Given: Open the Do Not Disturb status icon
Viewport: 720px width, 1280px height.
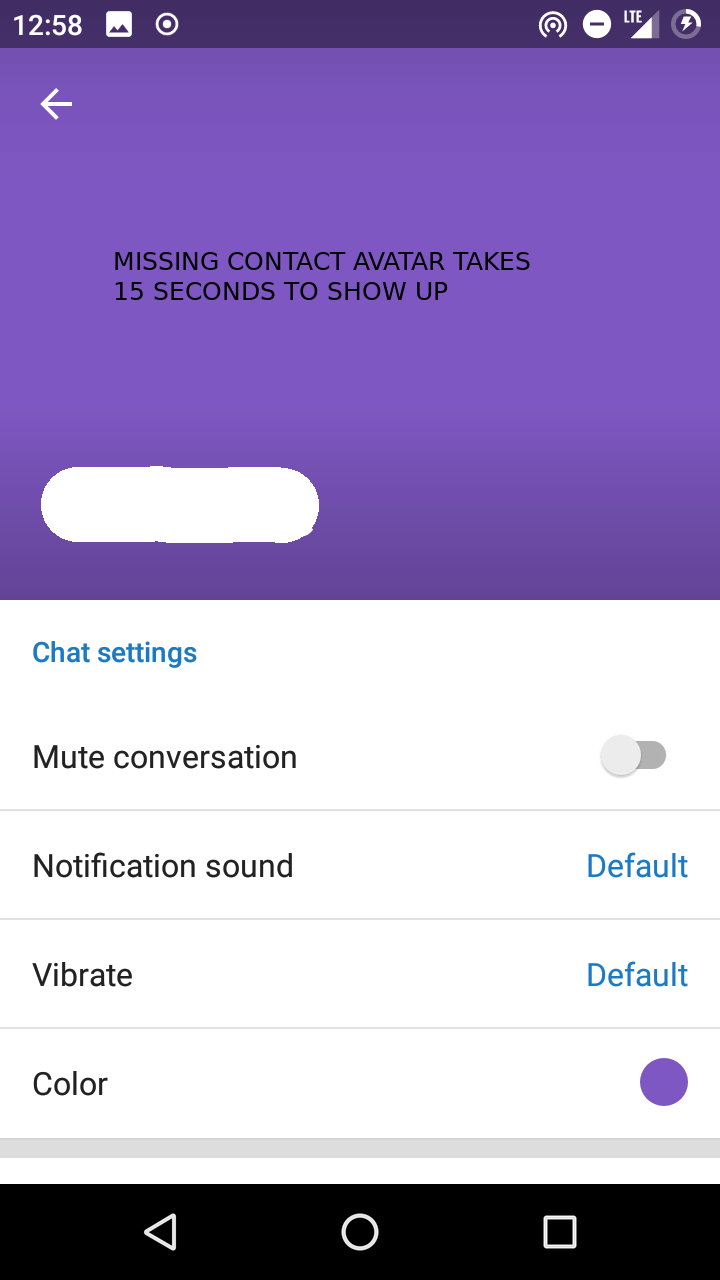Looking at the screenshot, I should [596, 24].
